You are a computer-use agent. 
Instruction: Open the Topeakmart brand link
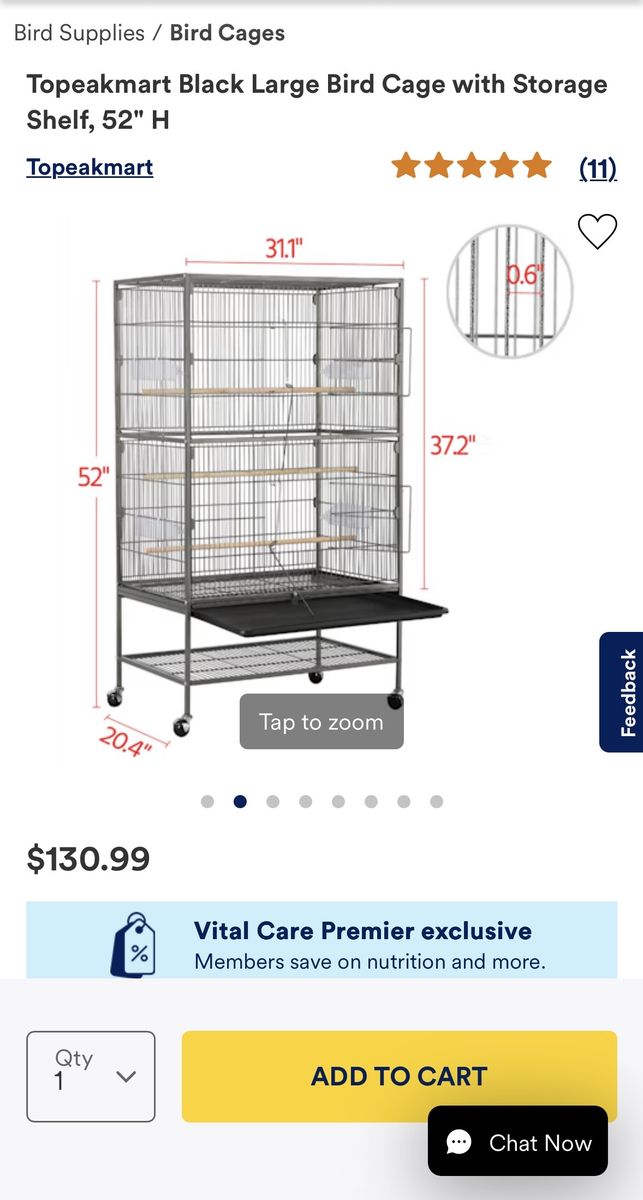pos(90,167)
